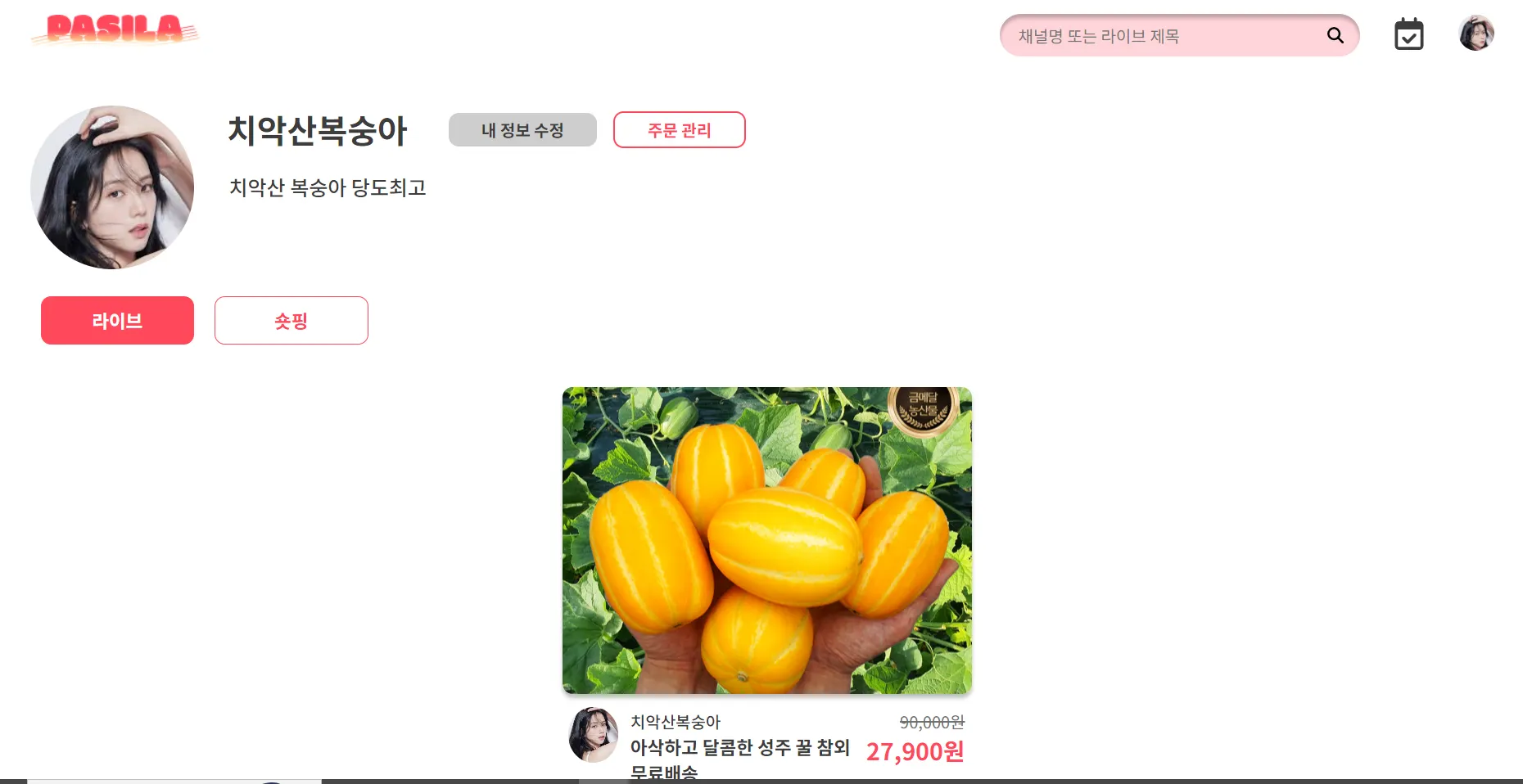Open 주문 관리 order management
1523x784 pixels.
click(679, 130)
